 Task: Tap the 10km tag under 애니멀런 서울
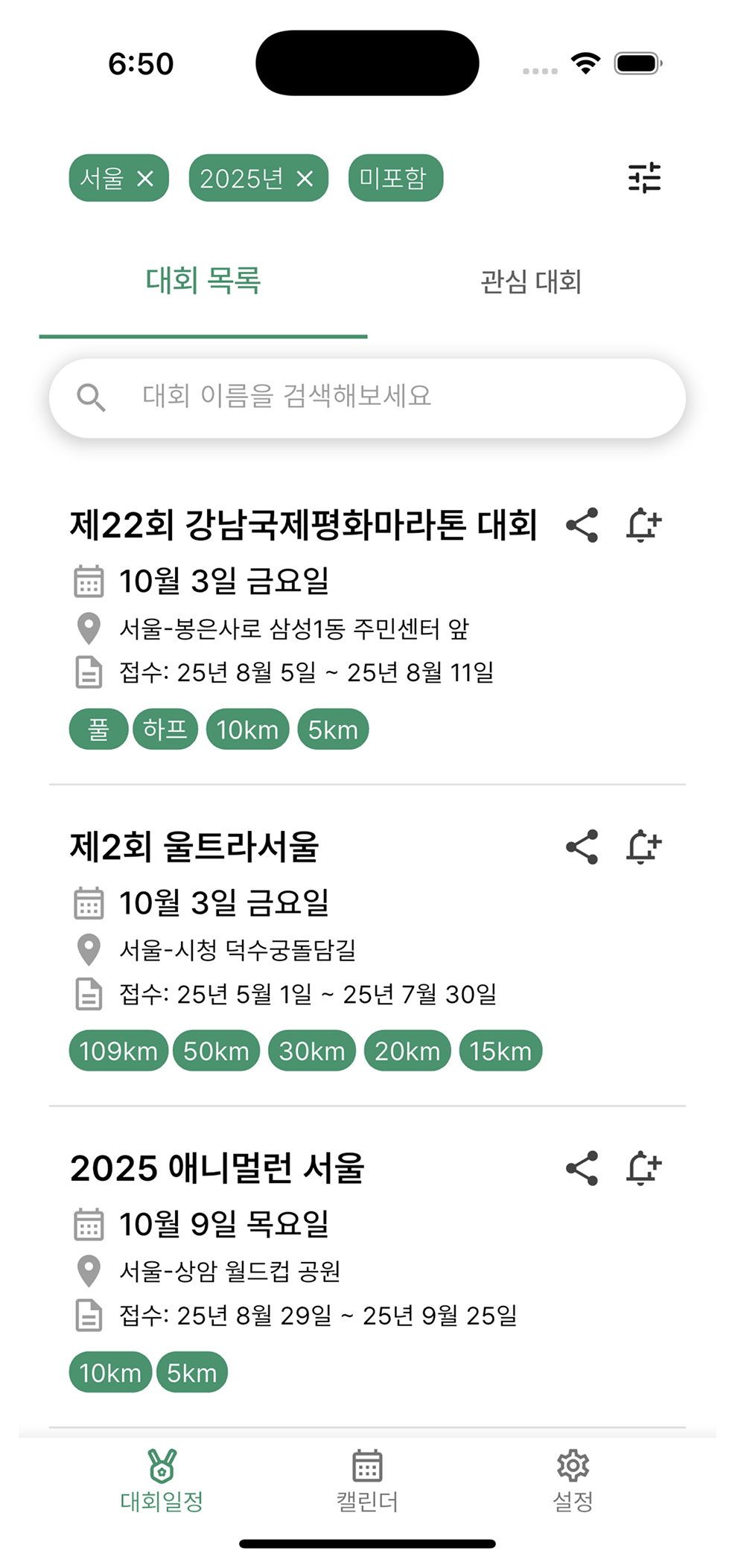(x=109, y=1372)
